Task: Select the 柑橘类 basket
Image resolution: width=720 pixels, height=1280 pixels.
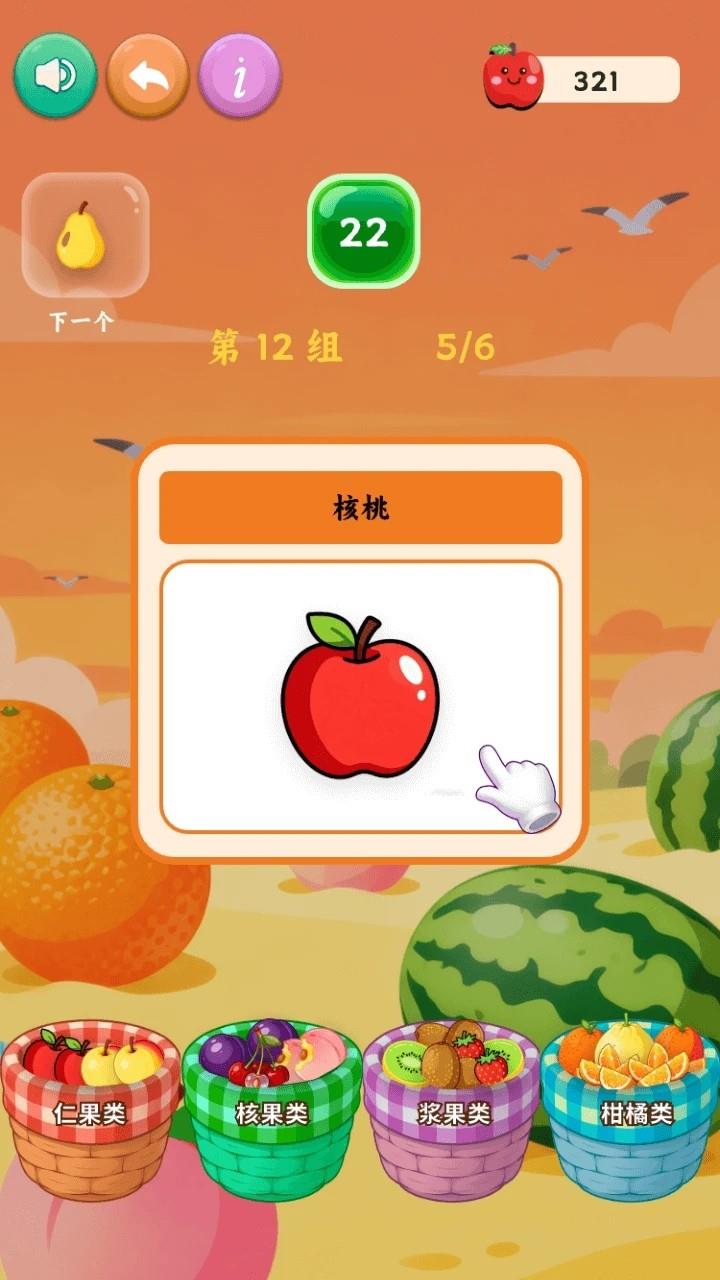Action: coord(633,1112)
